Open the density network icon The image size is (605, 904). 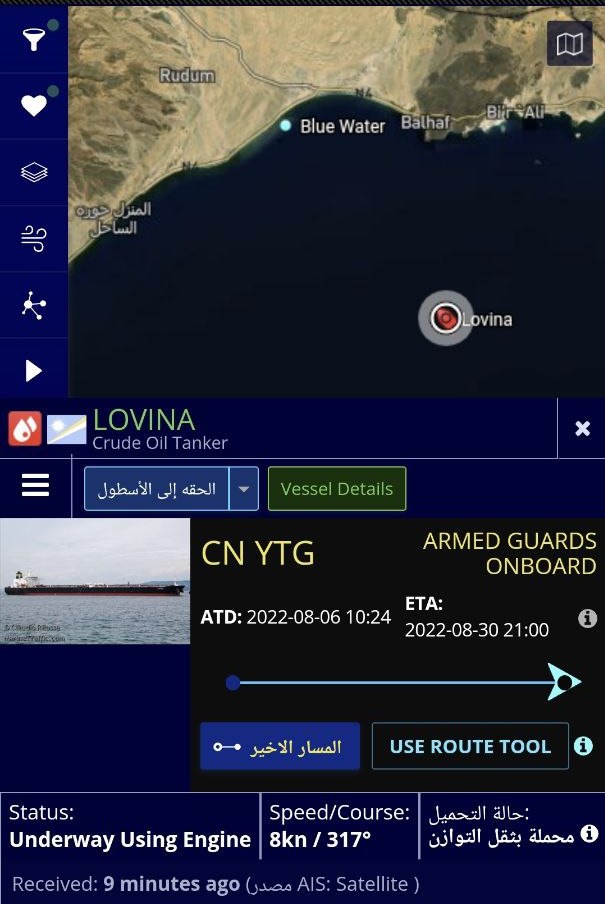(34, 305)
